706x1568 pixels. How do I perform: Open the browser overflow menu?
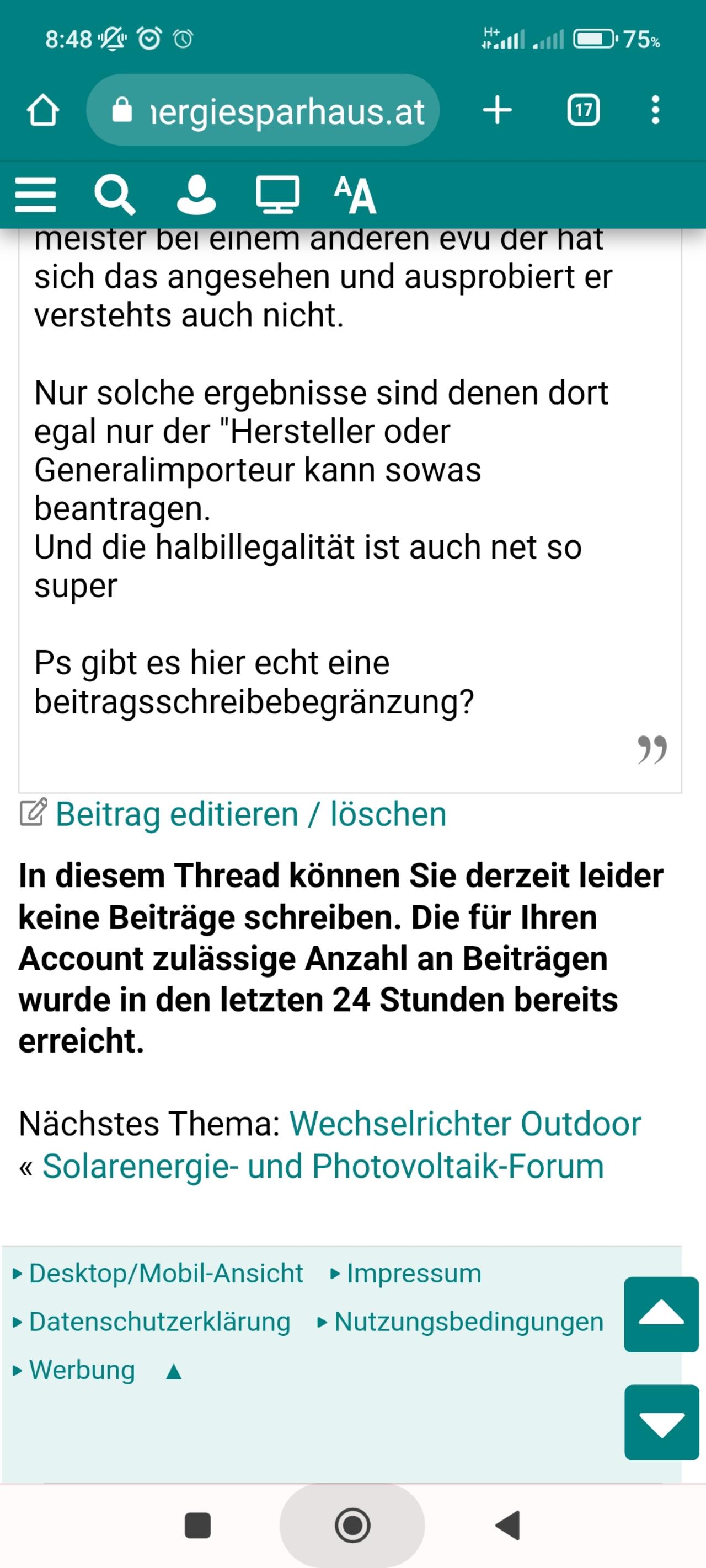[655, 111]
